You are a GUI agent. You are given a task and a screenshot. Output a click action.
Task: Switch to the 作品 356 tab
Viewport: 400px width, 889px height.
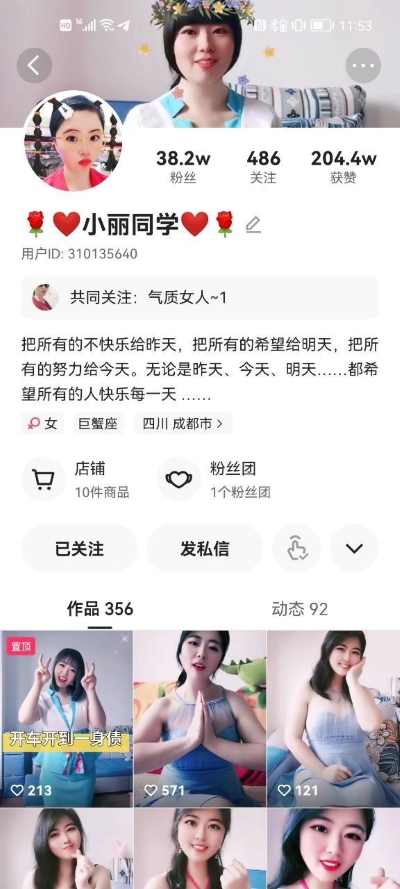click(100, 609)
